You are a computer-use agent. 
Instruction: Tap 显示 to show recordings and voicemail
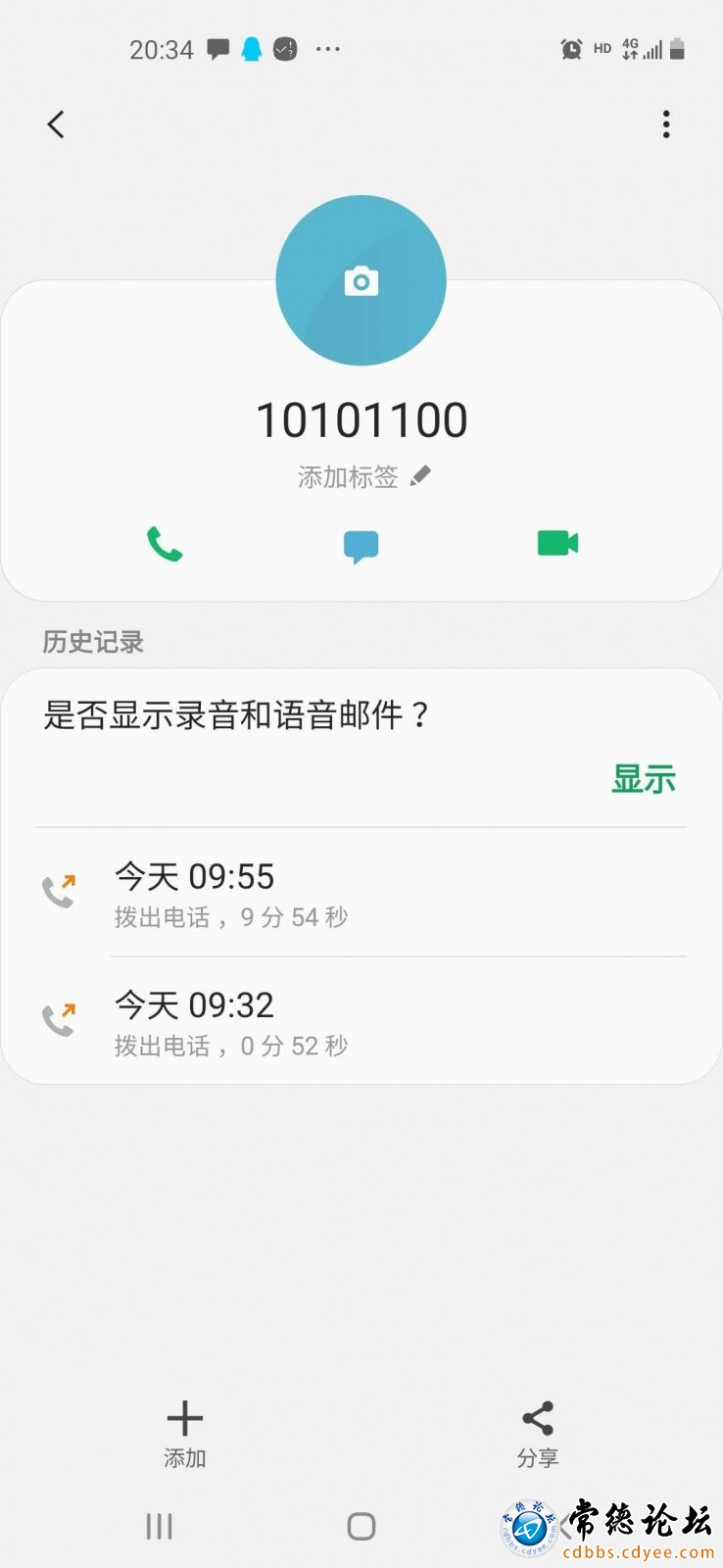coord(644,779)
